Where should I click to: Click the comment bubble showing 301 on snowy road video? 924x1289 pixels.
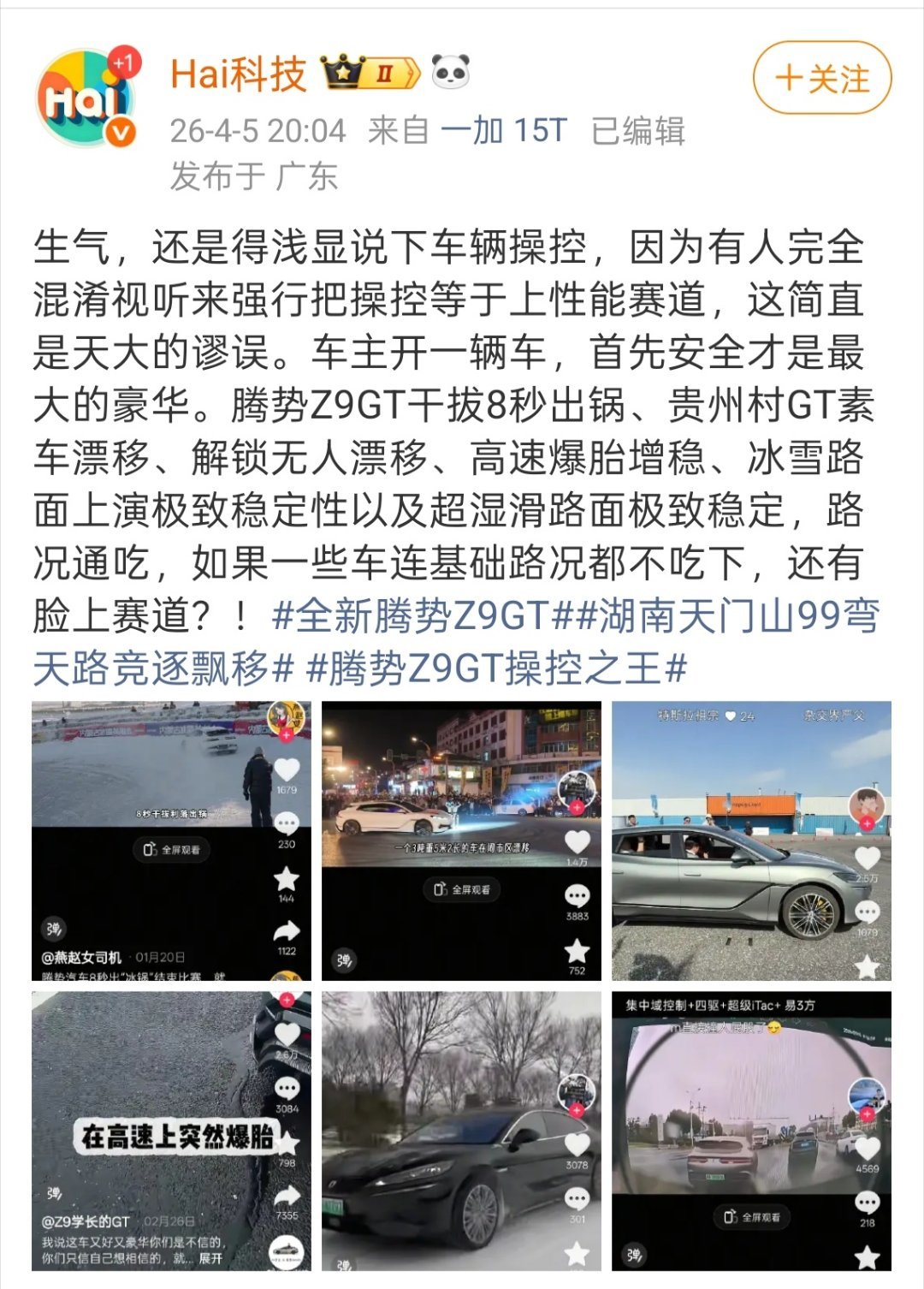tap(576, 1199)
